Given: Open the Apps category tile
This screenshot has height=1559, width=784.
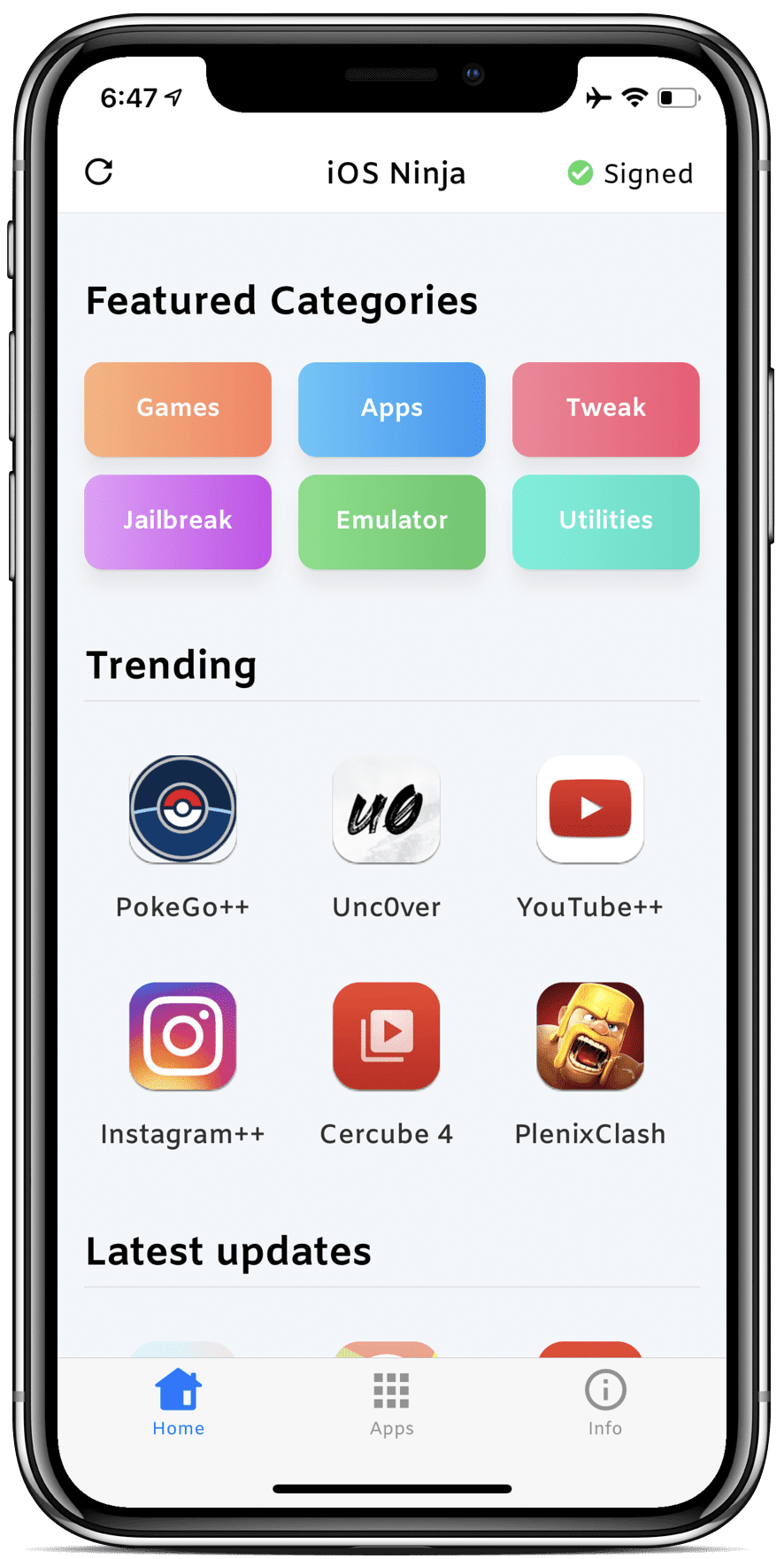Looking at the screenshot, I should click(x=392, y=409).
